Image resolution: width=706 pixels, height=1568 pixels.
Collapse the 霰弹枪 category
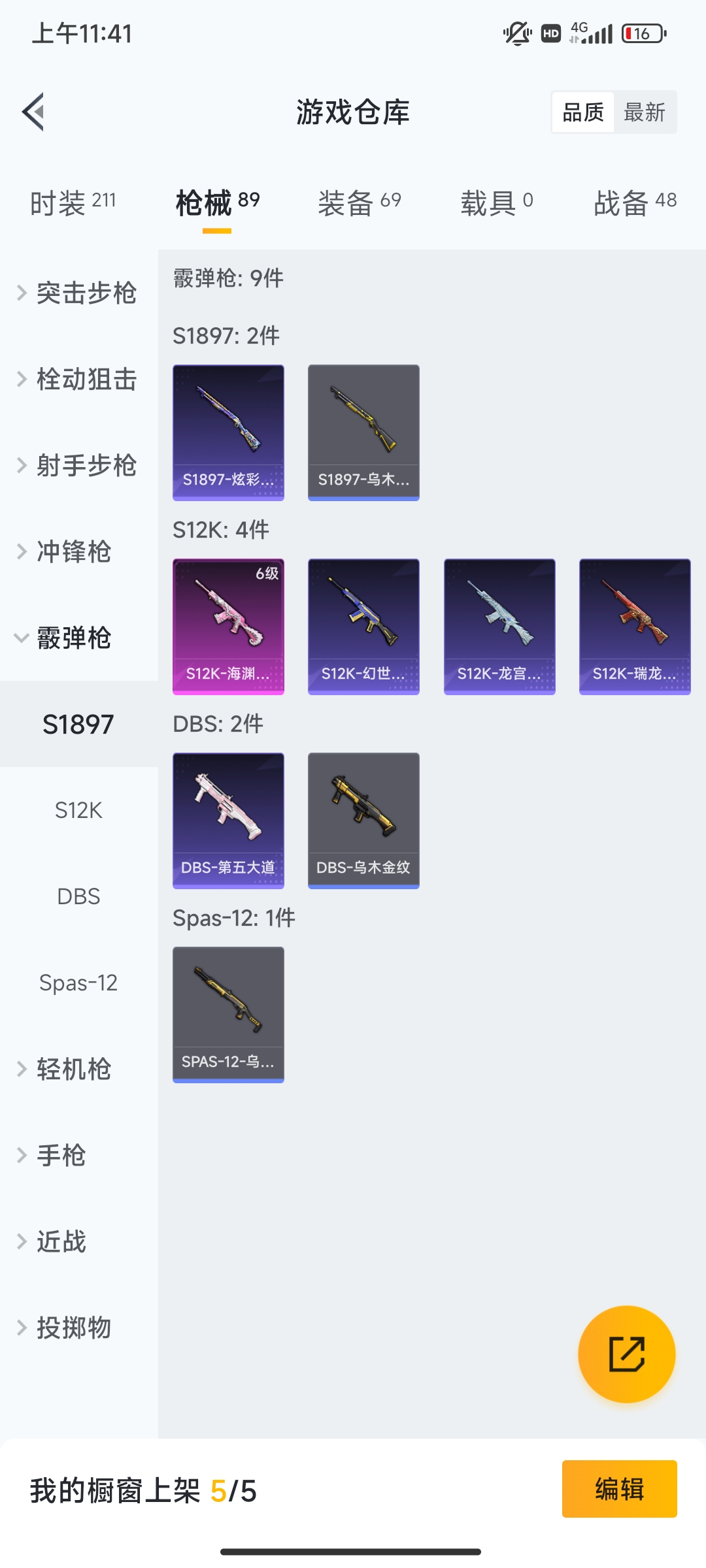pyautogui.click(x=72, y=638)
